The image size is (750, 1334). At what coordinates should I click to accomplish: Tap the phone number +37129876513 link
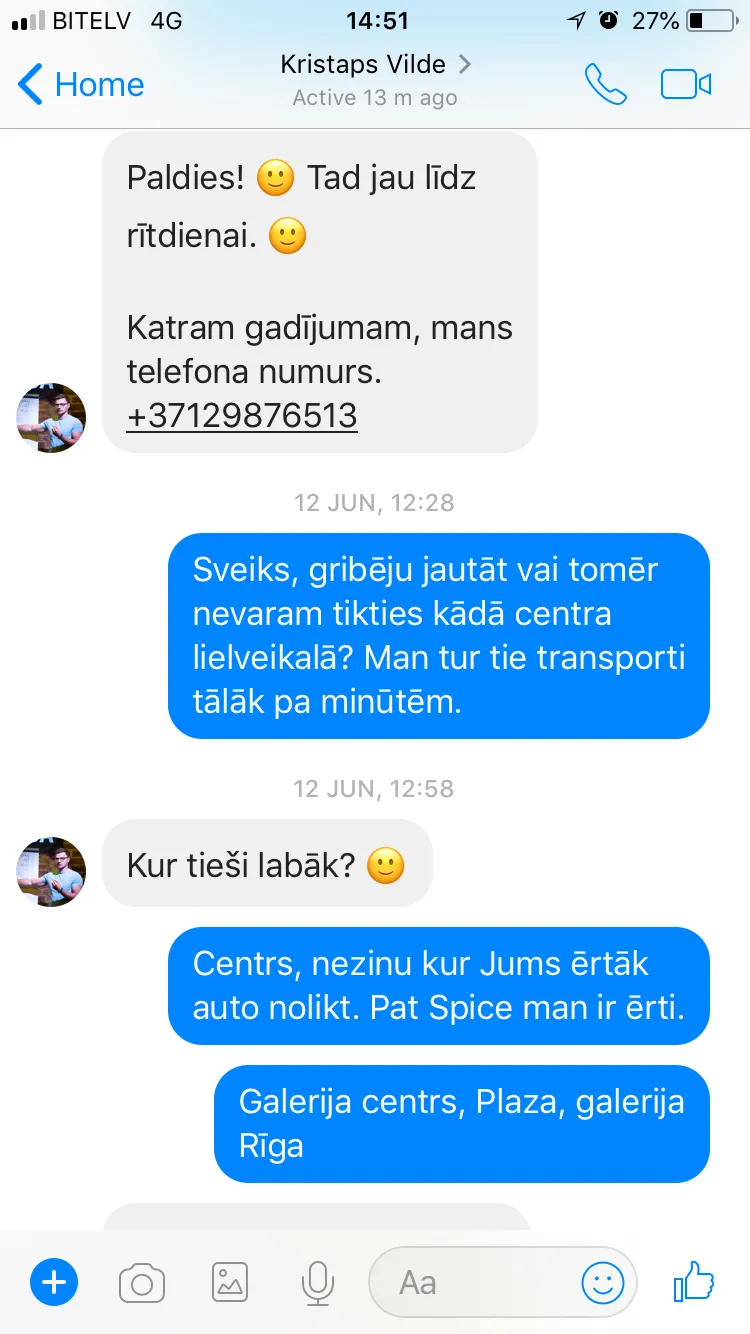point(242,415)
